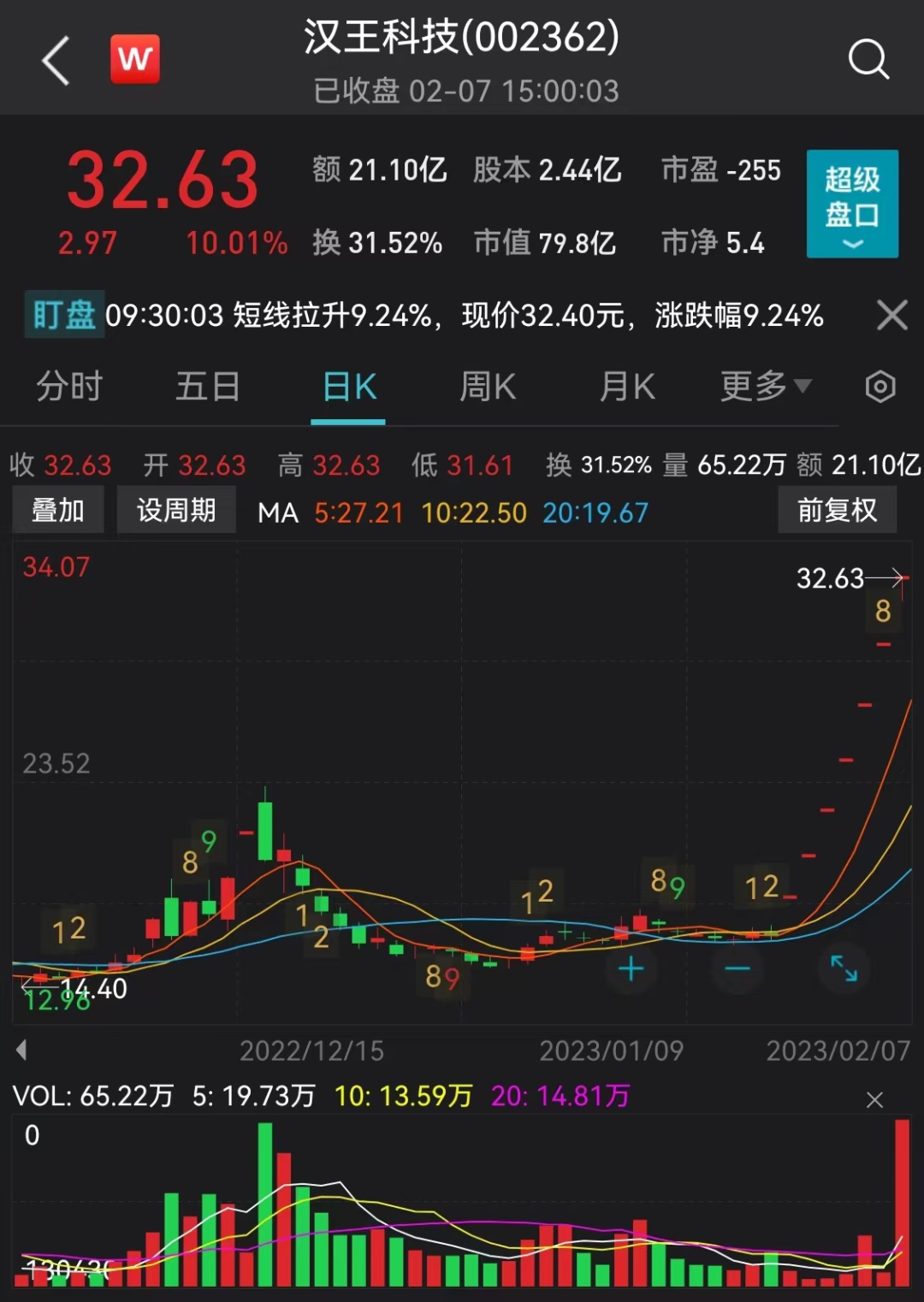Screen dimensions: 924x1302
Task: Zoom in the K-line chart with plus
Action: 631,969
